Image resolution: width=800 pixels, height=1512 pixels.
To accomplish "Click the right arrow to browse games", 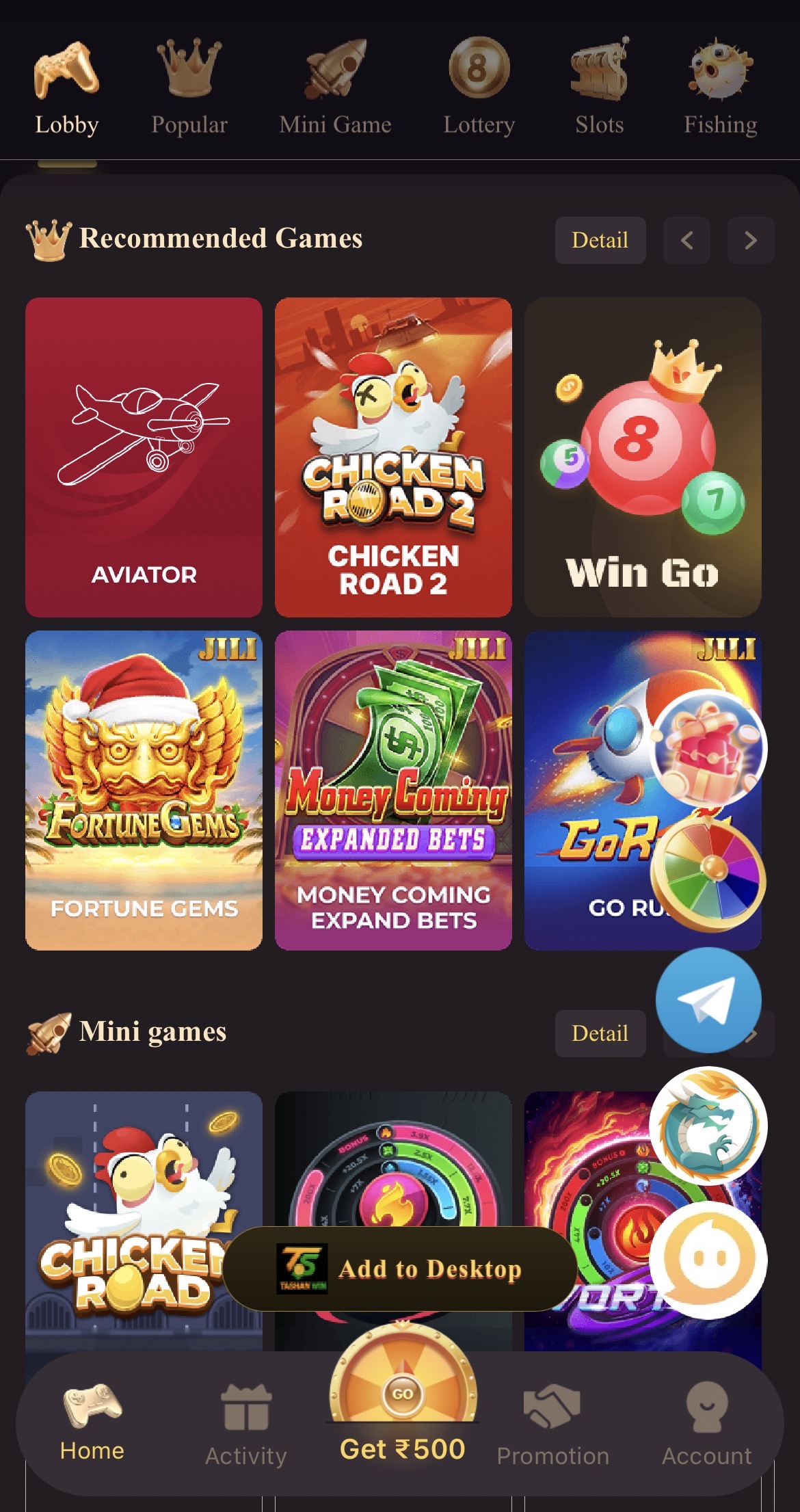I will coord(749,240).
